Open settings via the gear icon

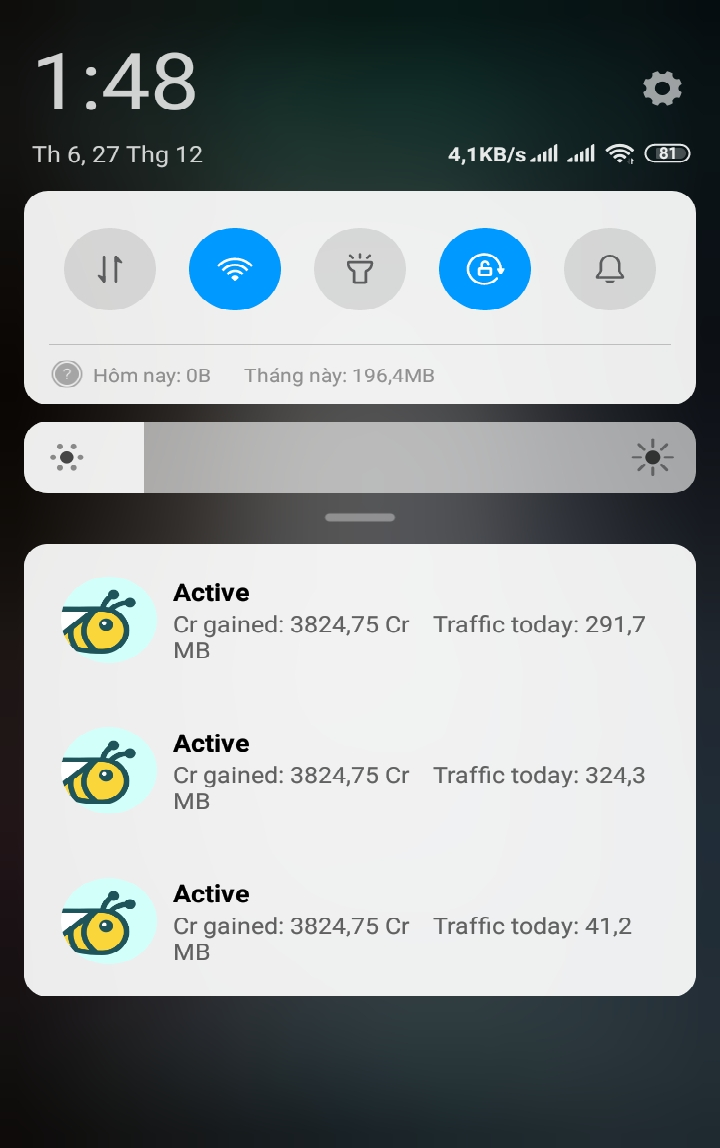pos(662,89)
